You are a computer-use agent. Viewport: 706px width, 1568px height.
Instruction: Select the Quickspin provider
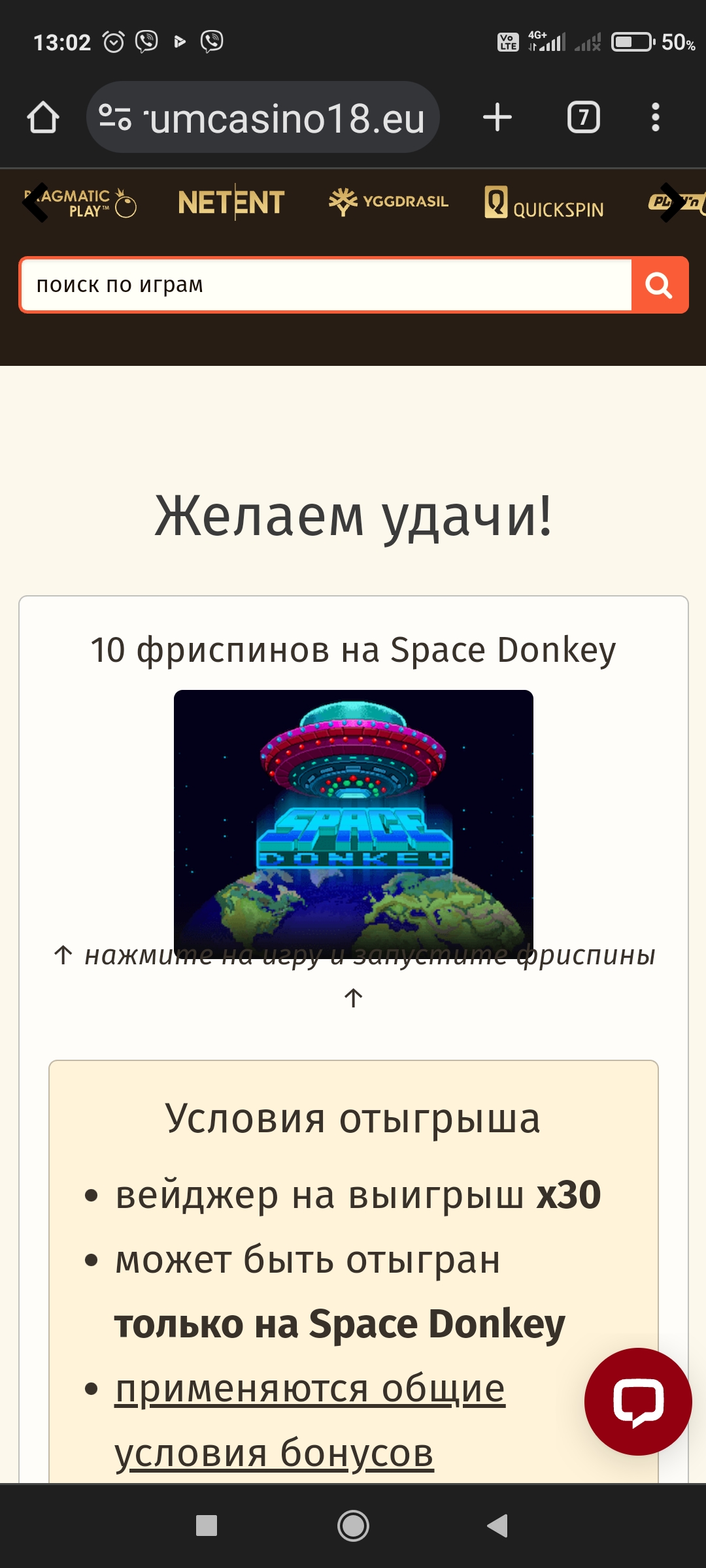pyautogui.click(x=544, y=203)
